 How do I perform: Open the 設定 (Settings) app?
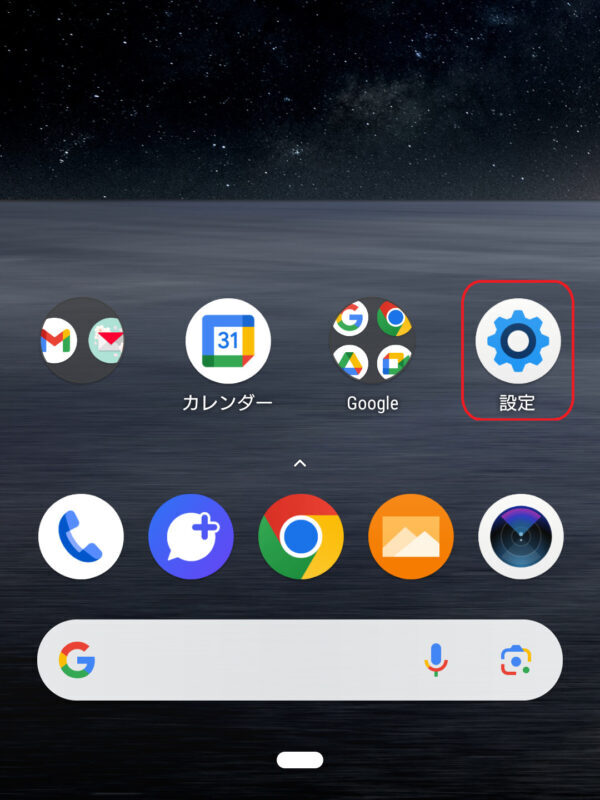coord(518,342)
